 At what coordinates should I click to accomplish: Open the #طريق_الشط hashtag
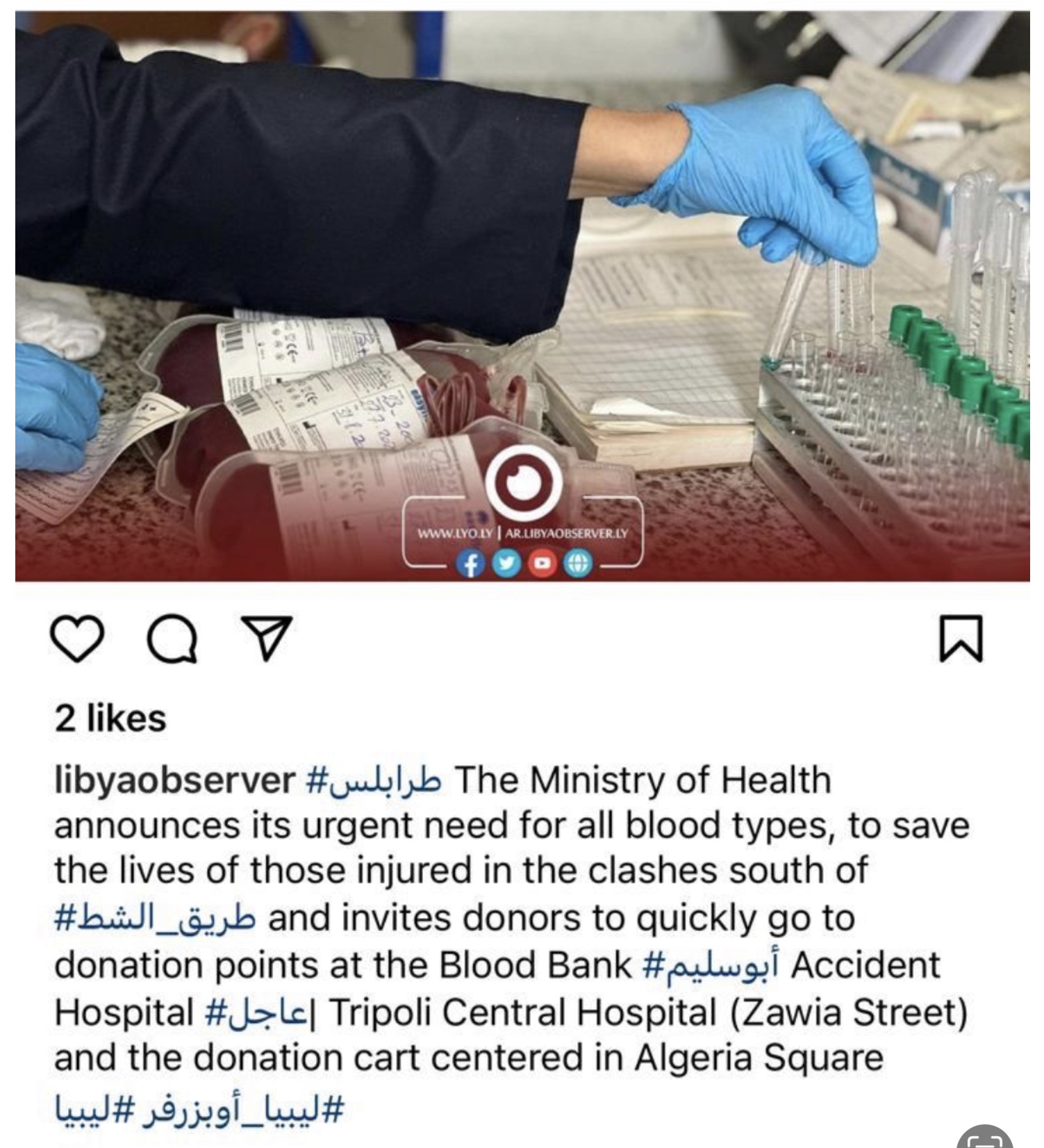[x=156, y=919]
